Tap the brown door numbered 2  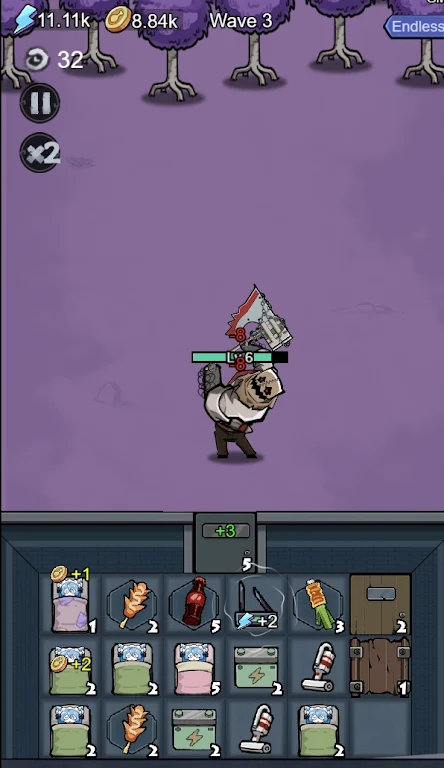click(x=380, y=604)
